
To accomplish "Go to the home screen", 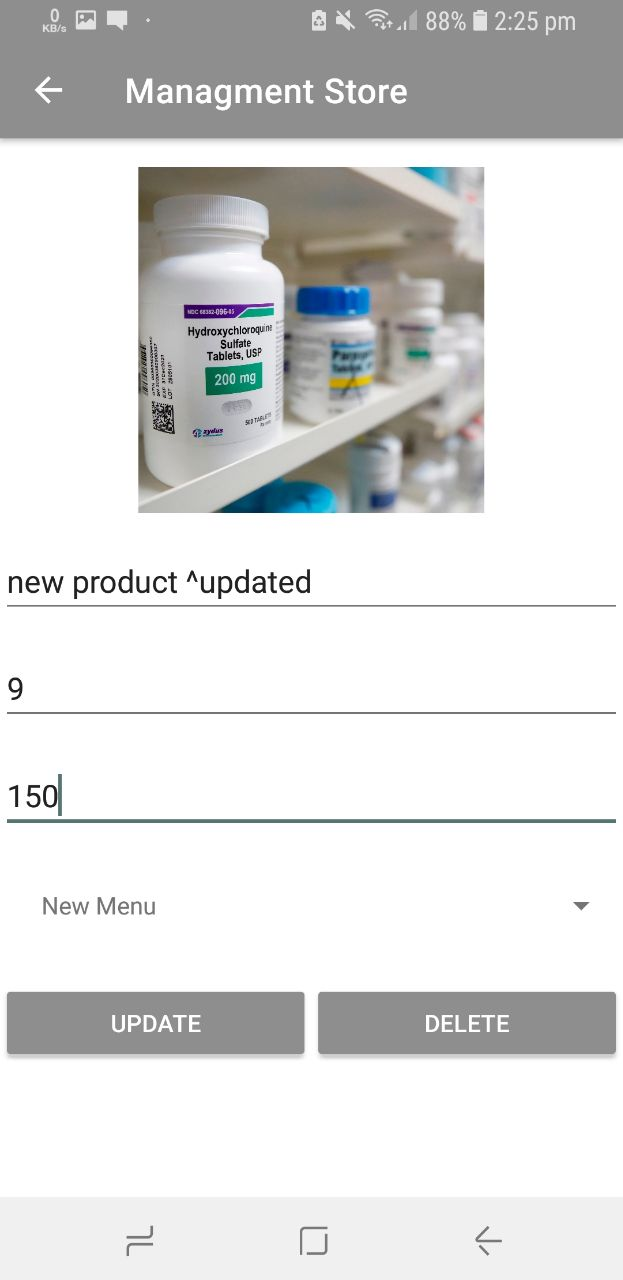I will 313,1241.
